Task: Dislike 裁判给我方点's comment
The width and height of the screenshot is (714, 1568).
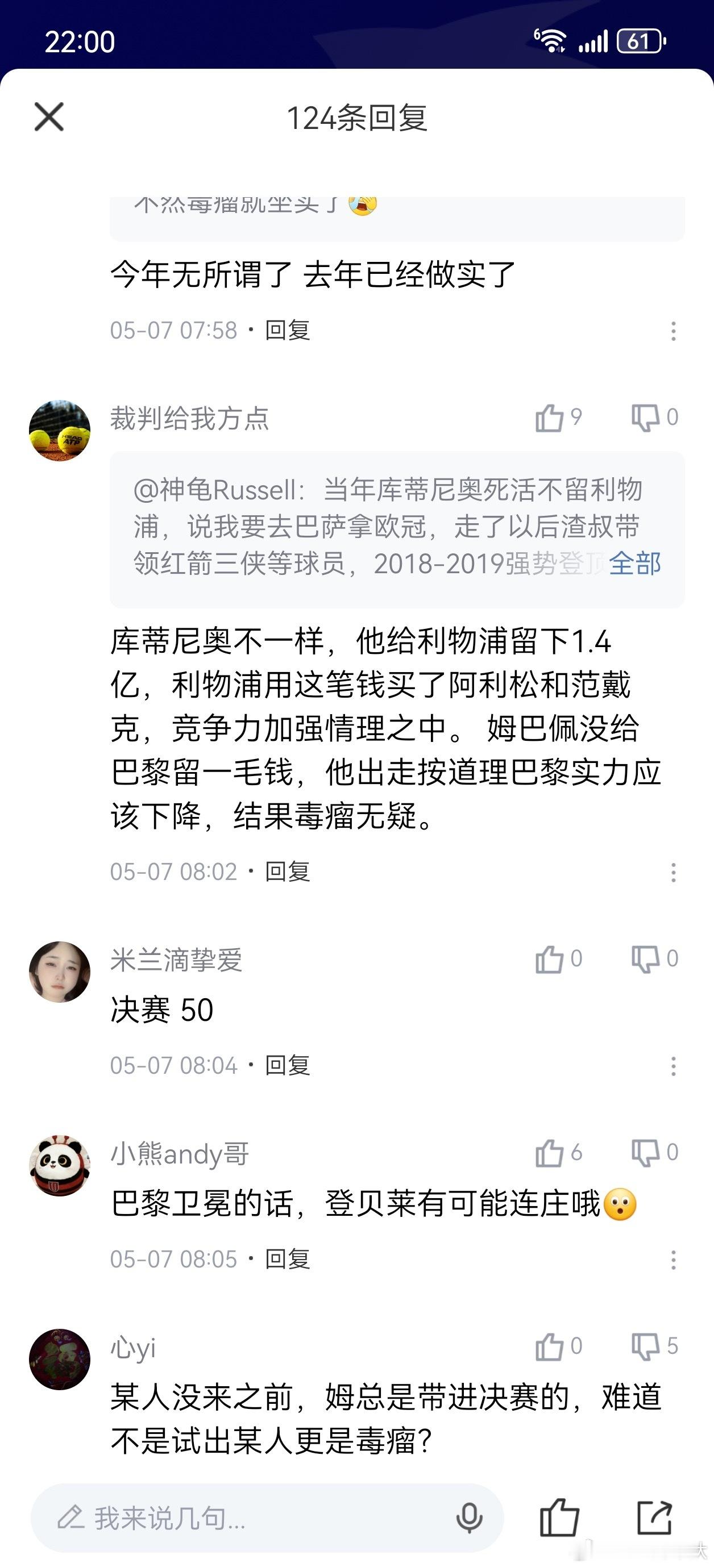Action: pyautogui.click(x=655, y=418)
